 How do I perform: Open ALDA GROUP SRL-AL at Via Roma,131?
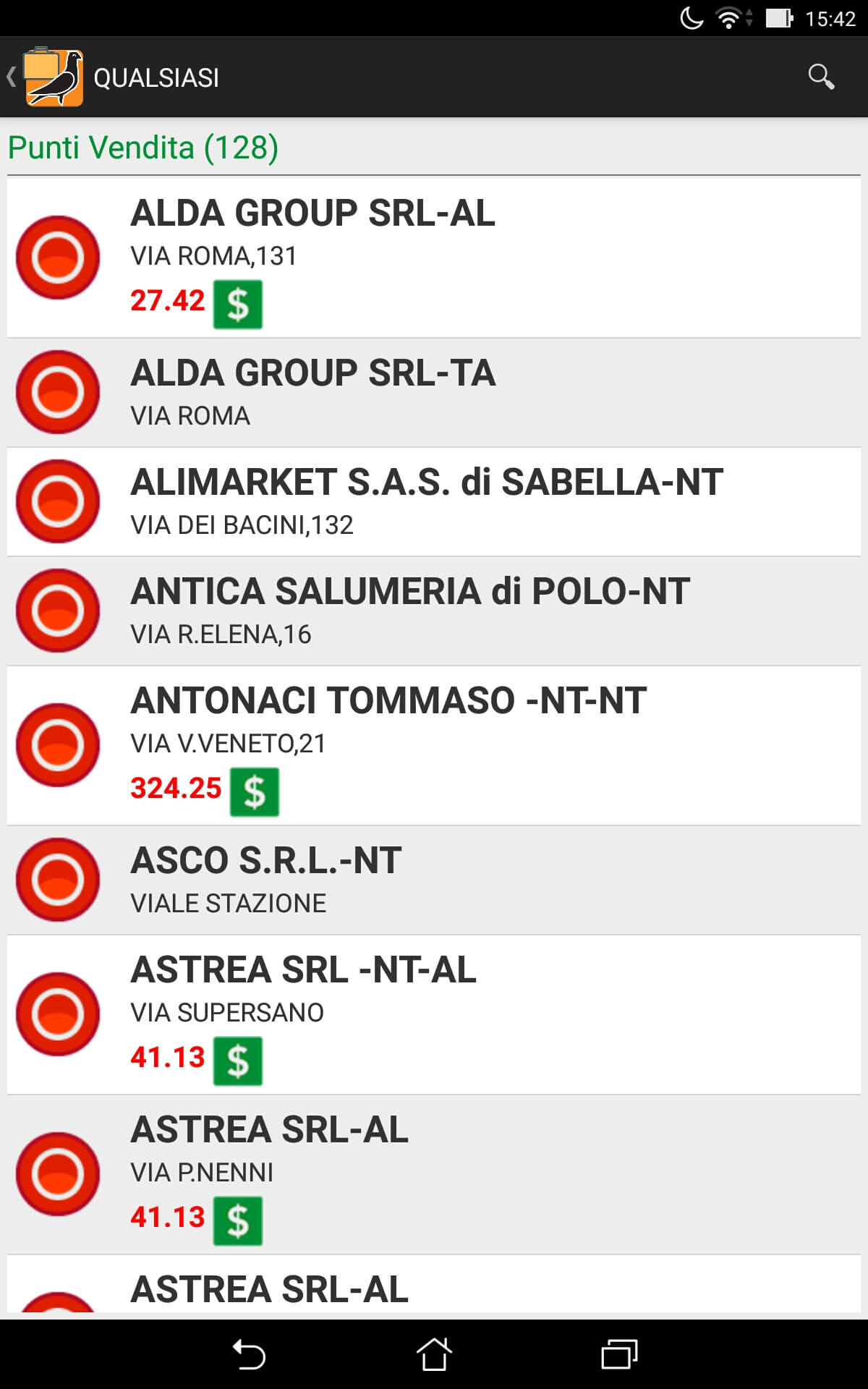pos(434,258)
